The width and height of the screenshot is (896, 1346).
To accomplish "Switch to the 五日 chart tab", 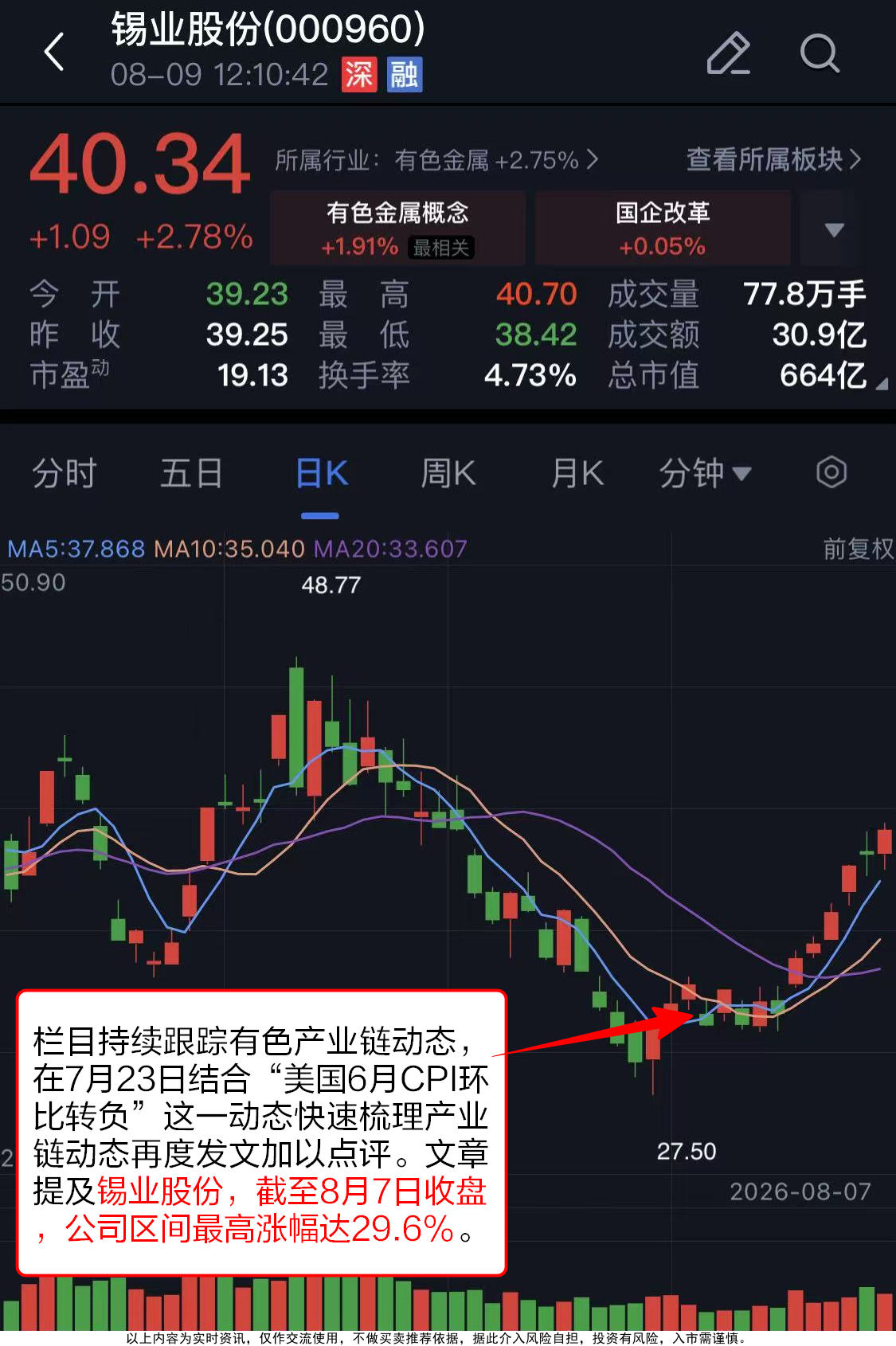I will 191,473.
